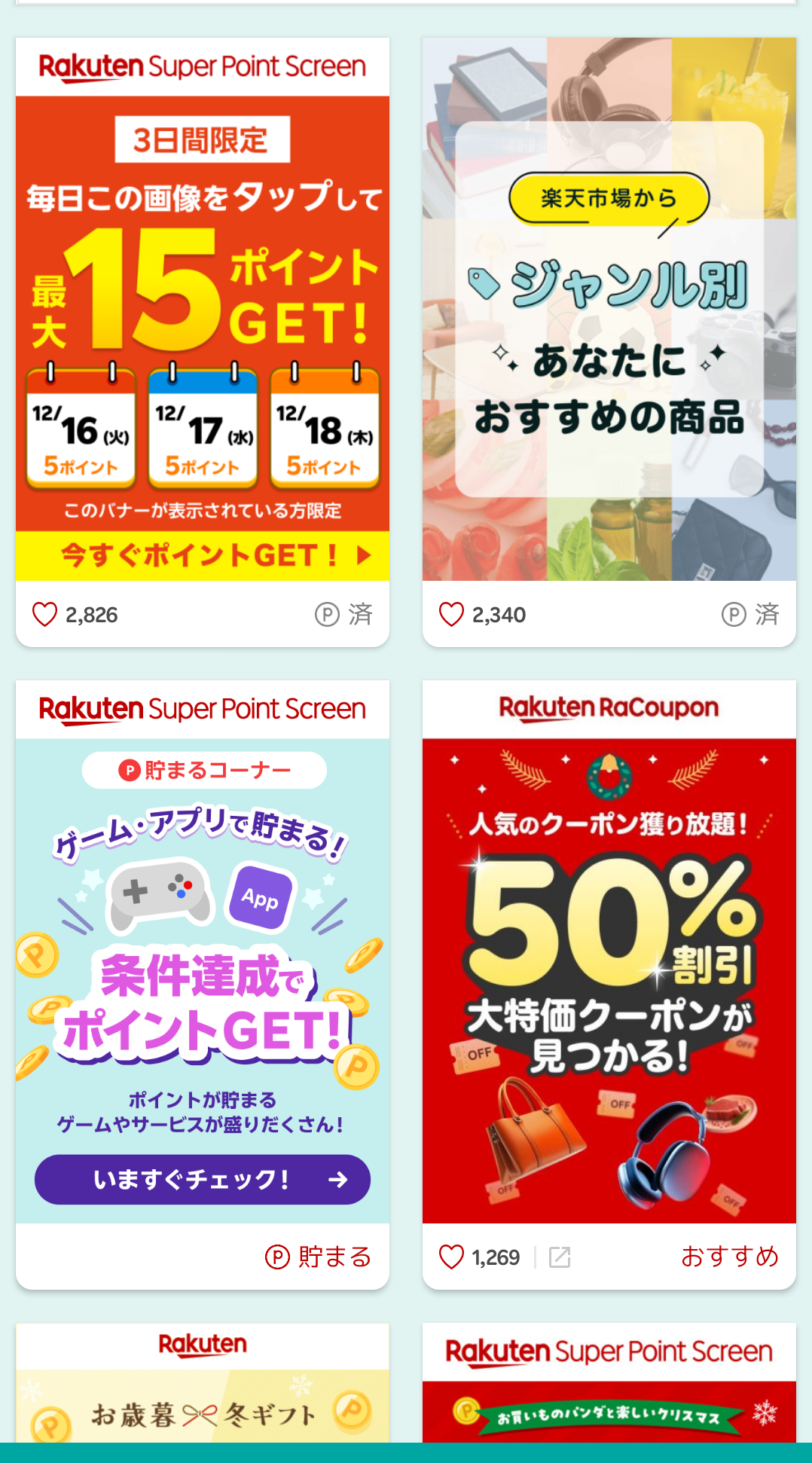Viewport: 812px width, 1463px height.
Task: Like the ジャンル別おすすめ商品 card
Action: pyautogui.click(x=452, y=615)
